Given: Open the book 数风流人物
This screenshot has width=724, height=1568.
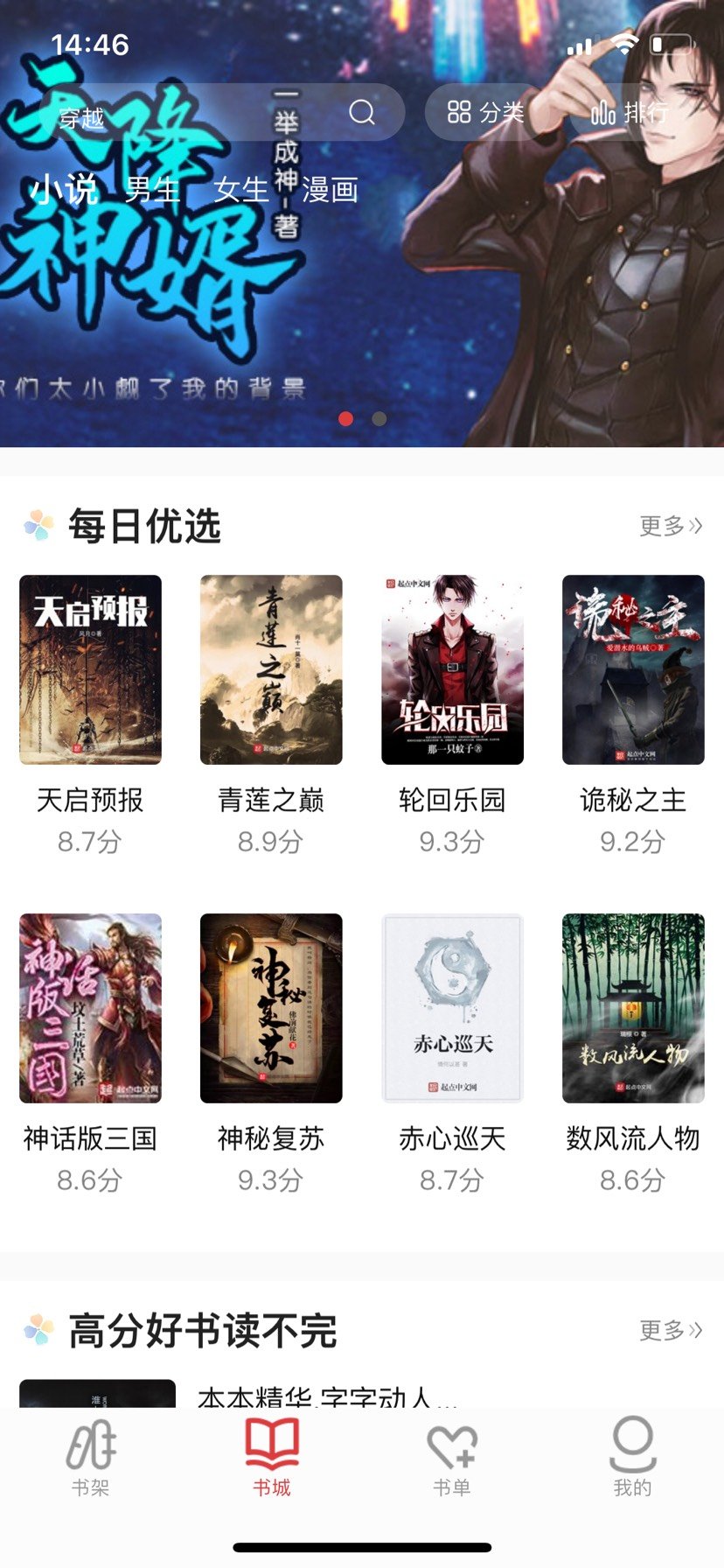Looking at the screenshot, I should [633, 1008].
